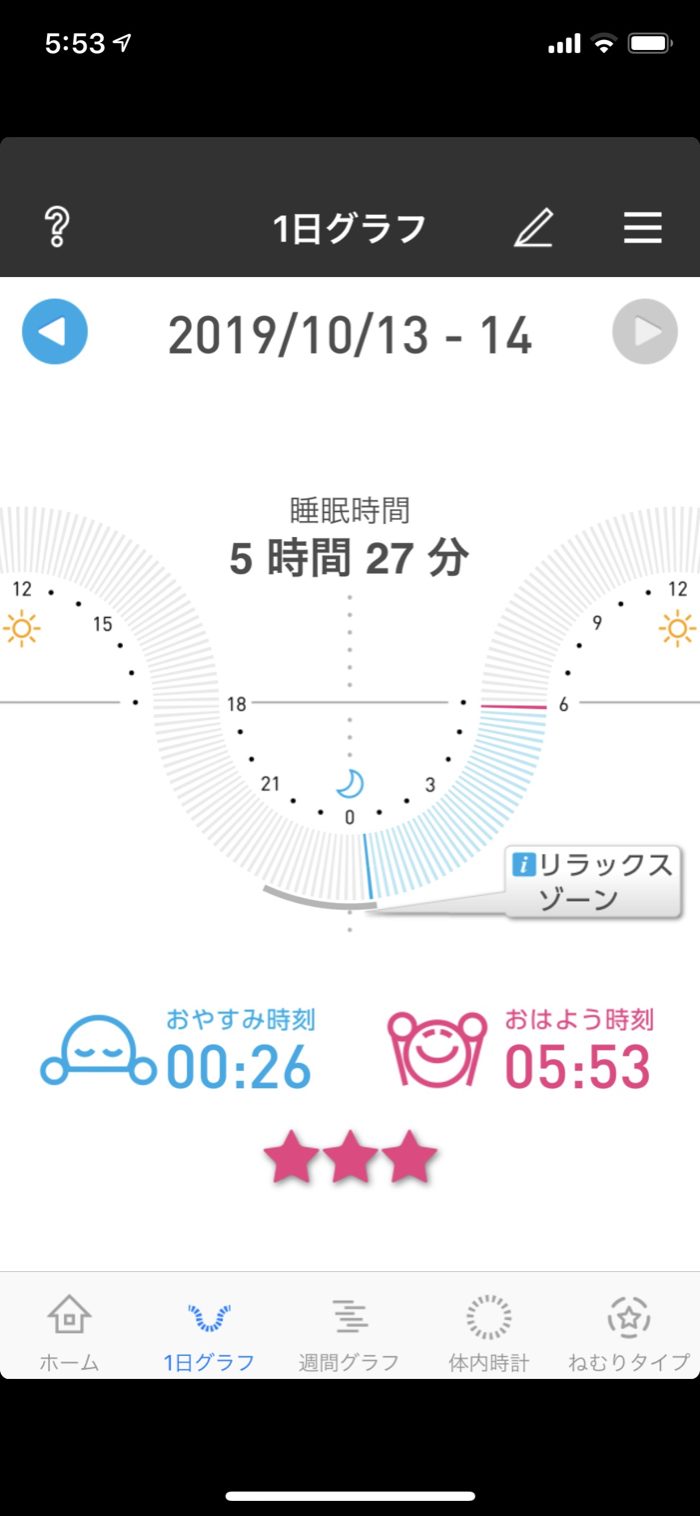Viewport: 700px width, 1516px height.
Task: Tap the pencil edit icon
Action: point(534,229)
